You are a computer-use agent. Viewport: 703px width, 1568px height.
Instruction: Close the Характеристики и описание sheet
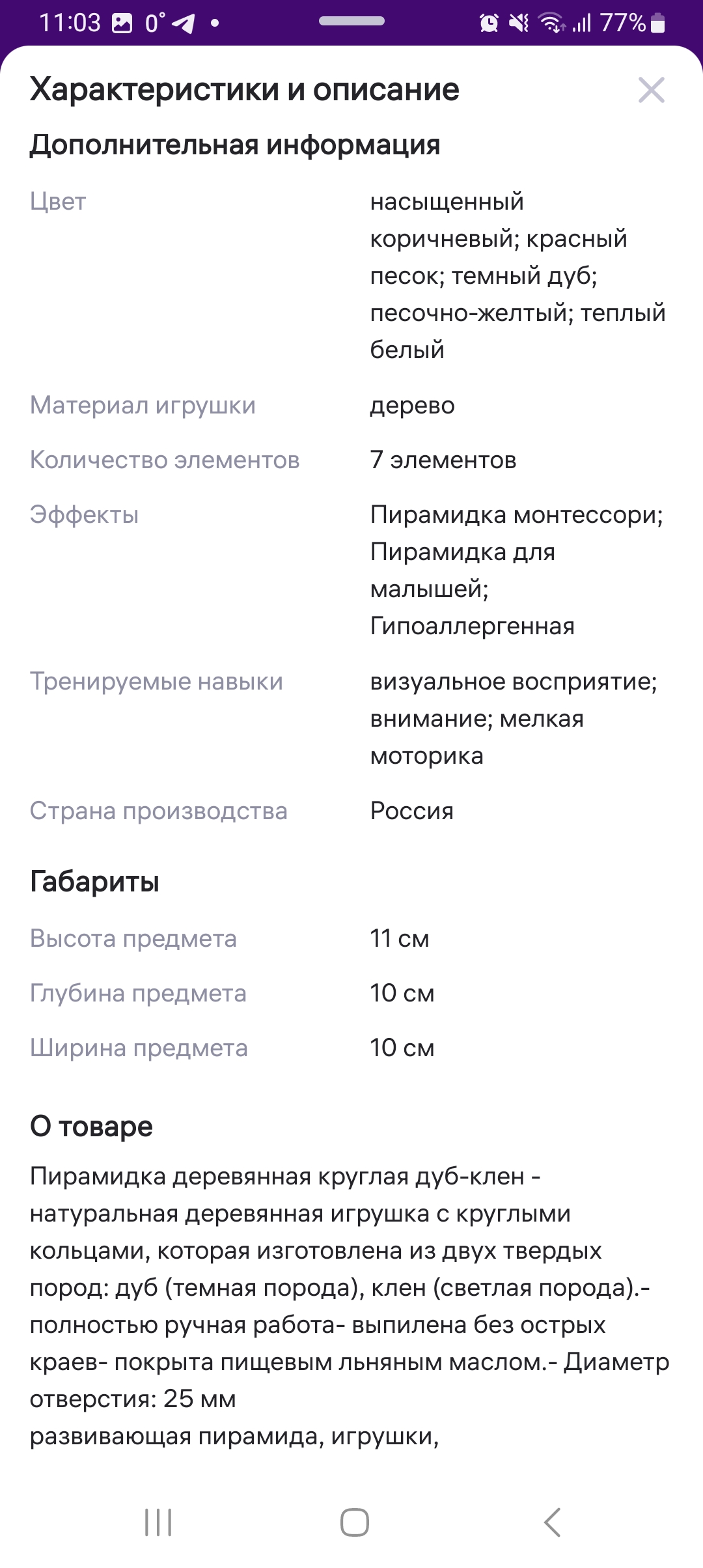click(652, 90)
